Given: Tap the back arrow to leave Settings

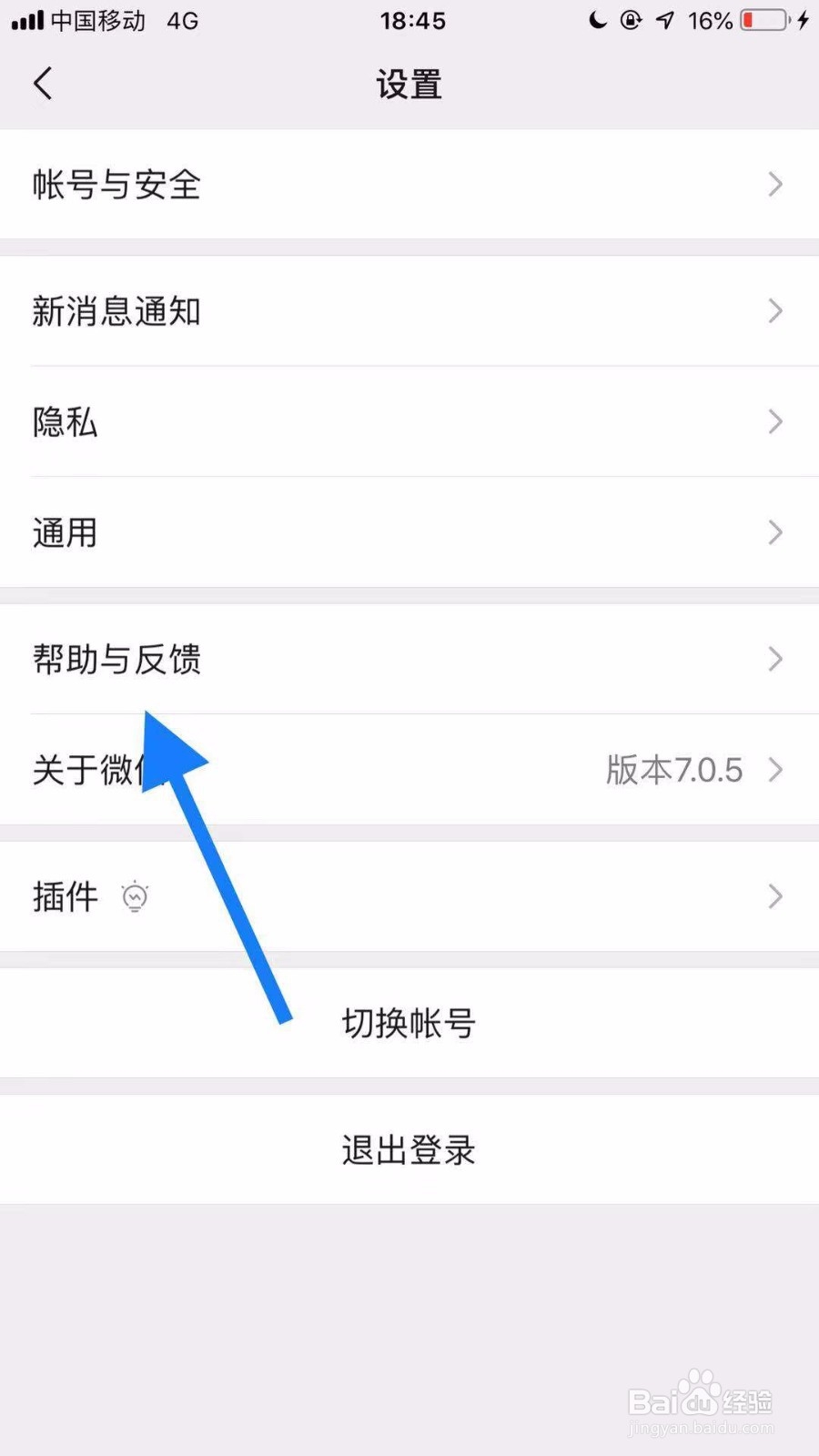Looking at the screenshot, I should click(x=42, y=83).
